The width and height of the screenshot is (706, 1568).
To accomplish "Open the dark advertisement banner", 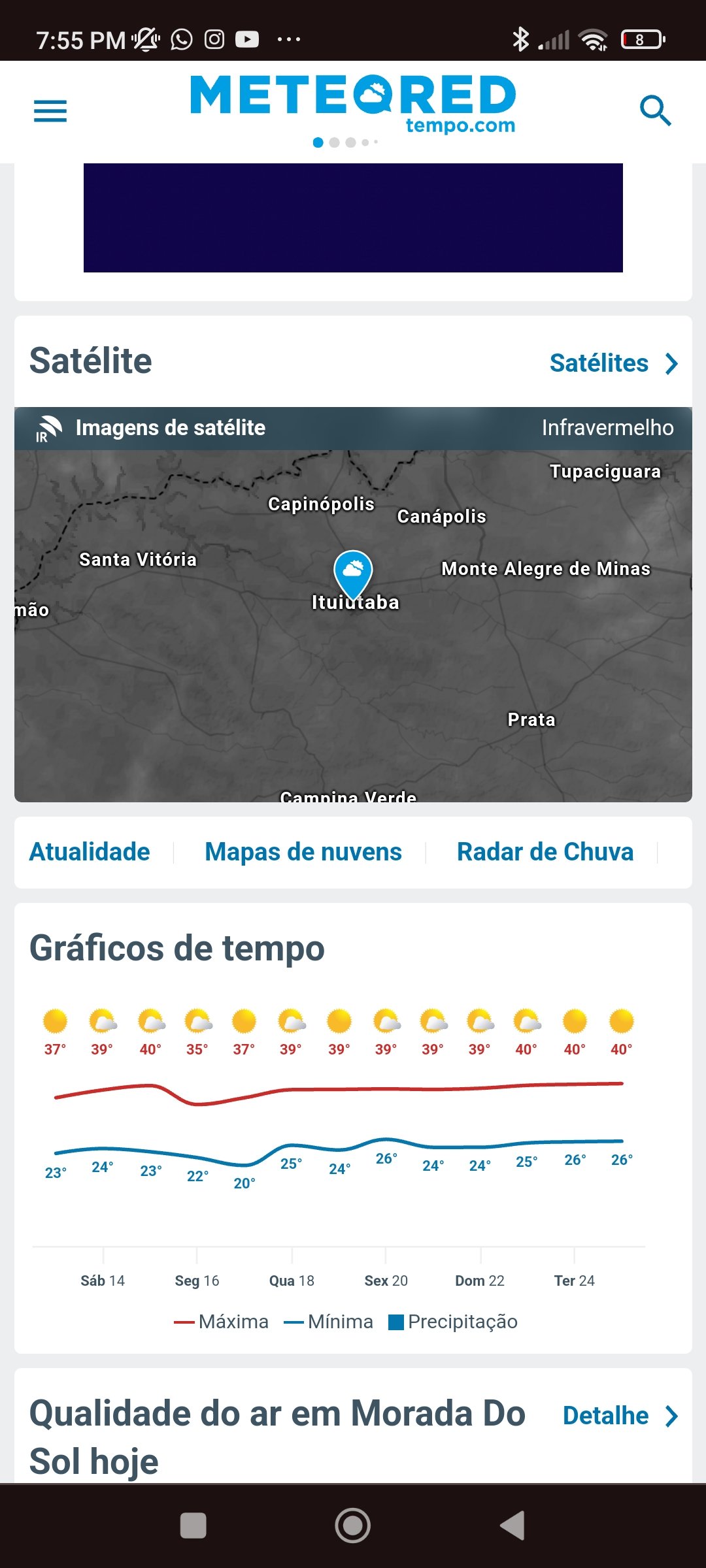I will 353,218.
